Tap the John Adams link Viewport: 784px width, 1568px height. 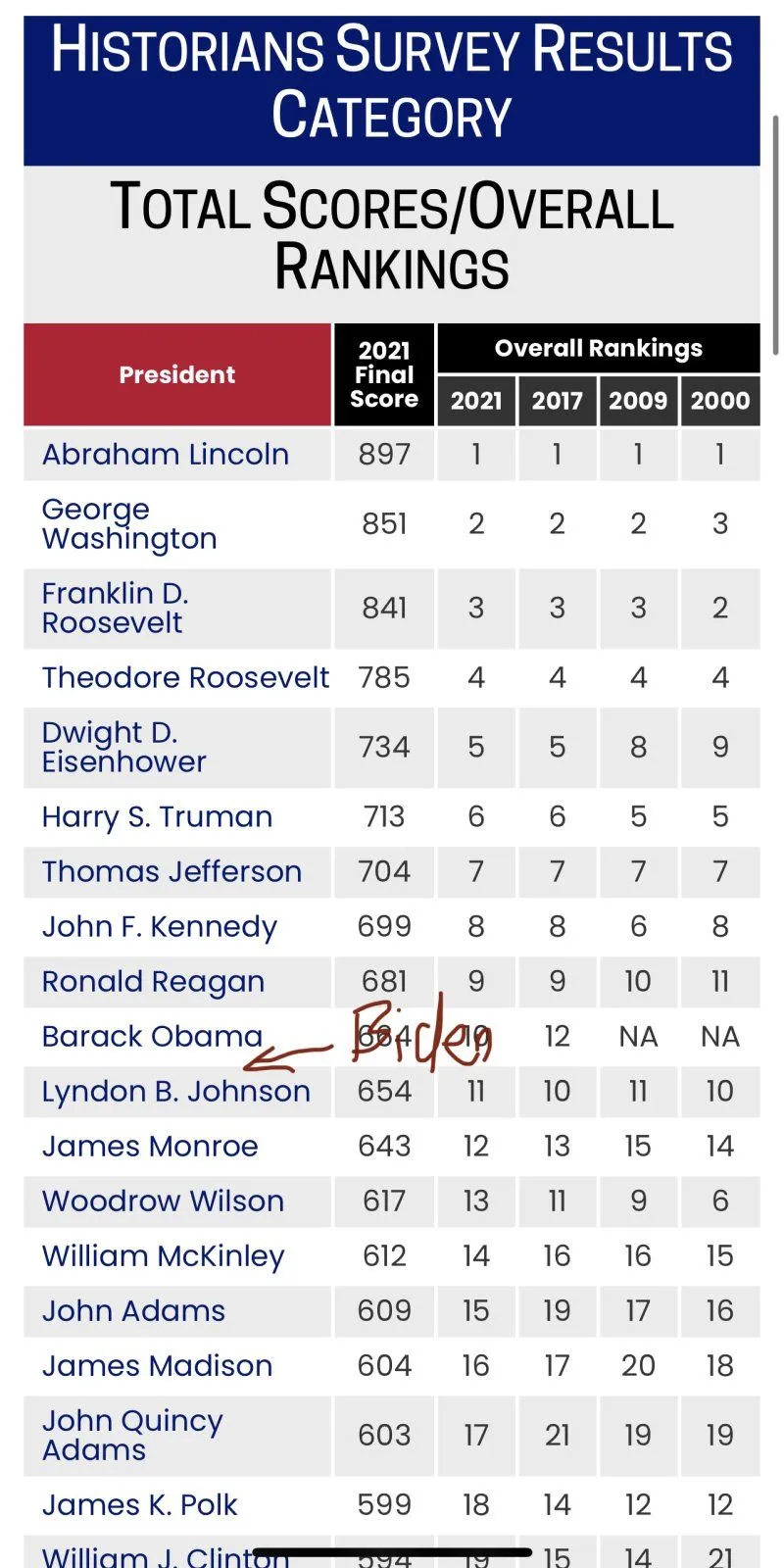pyautogui.click(x=133, y=1311)
